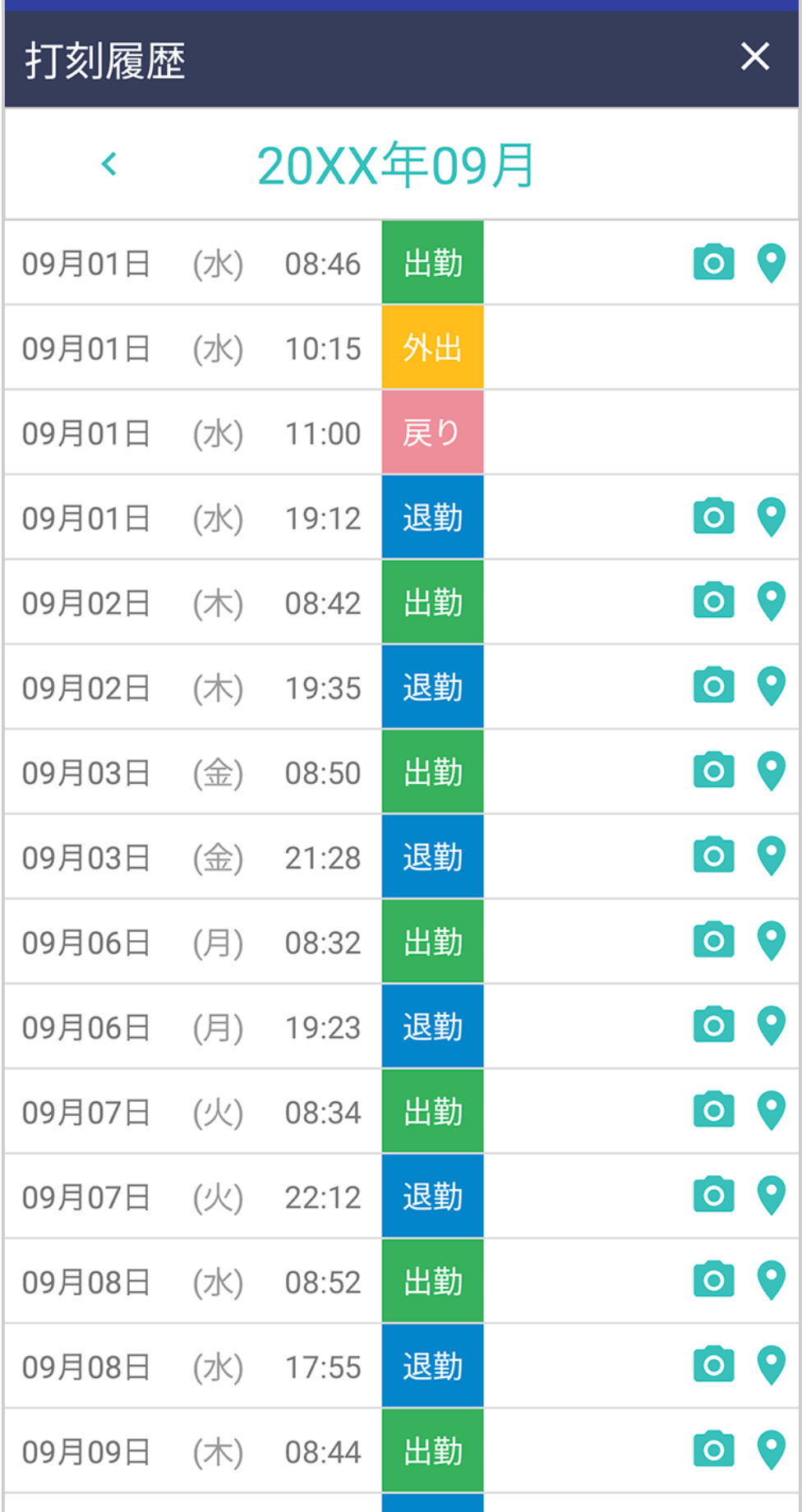The width and height of the screenshot is (802, 1512).
Task: View the photo for 09月06日 08:32 出勤
Action: point(713,941)
